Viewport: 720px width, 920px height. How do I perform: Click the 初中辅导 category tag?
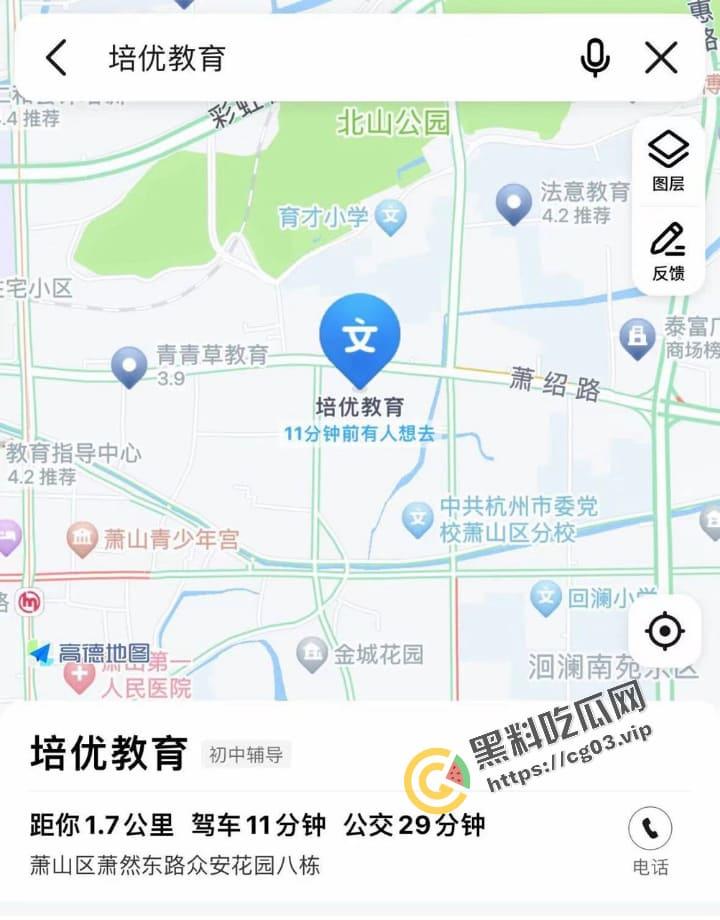[248, 756]
